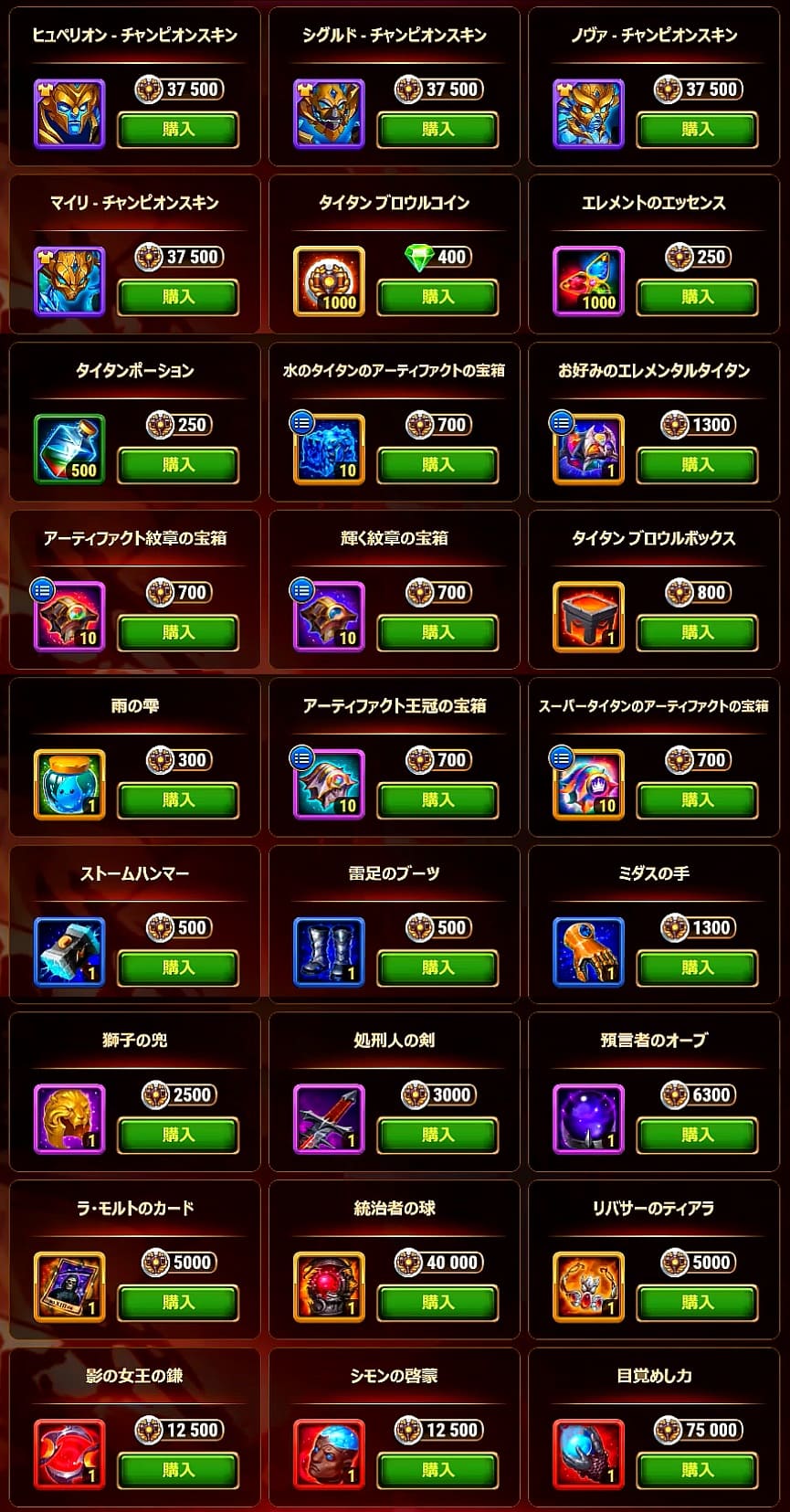
Task: Purchase エレメントのエッセンス
Action: tap(697, 297)
